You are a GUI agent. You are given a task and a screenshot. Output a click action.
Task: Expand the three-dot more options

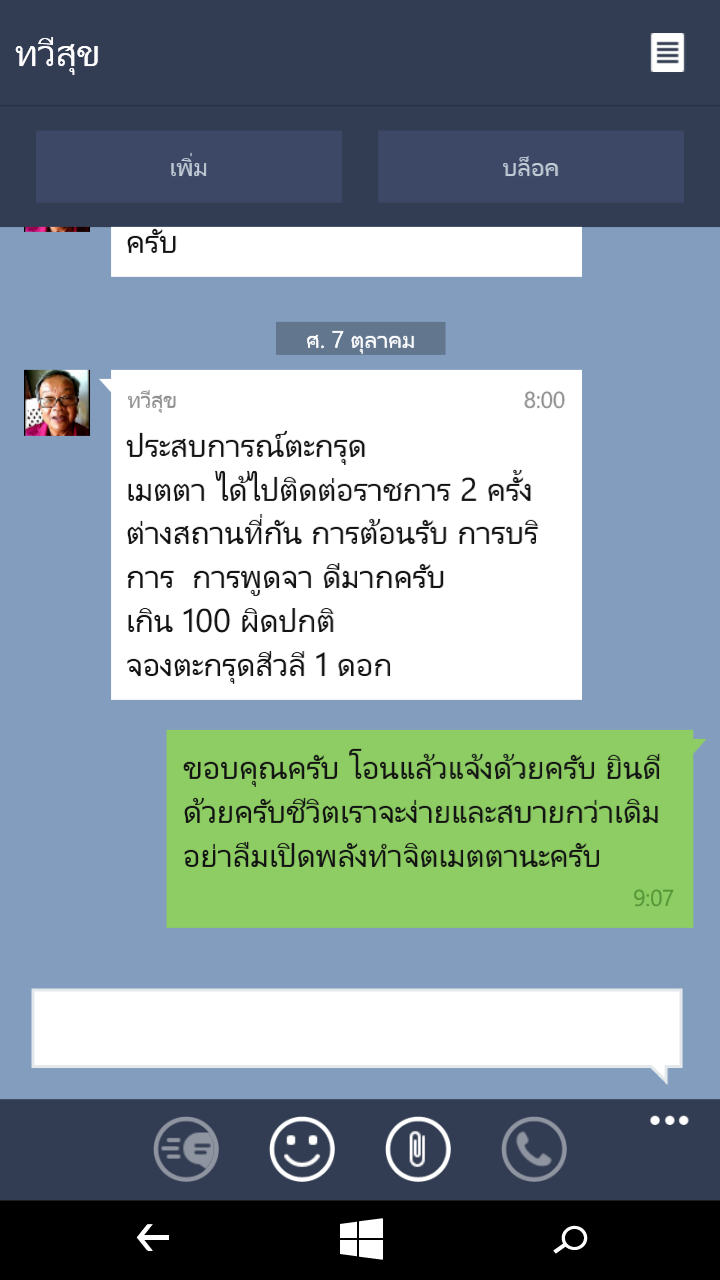669,1120
